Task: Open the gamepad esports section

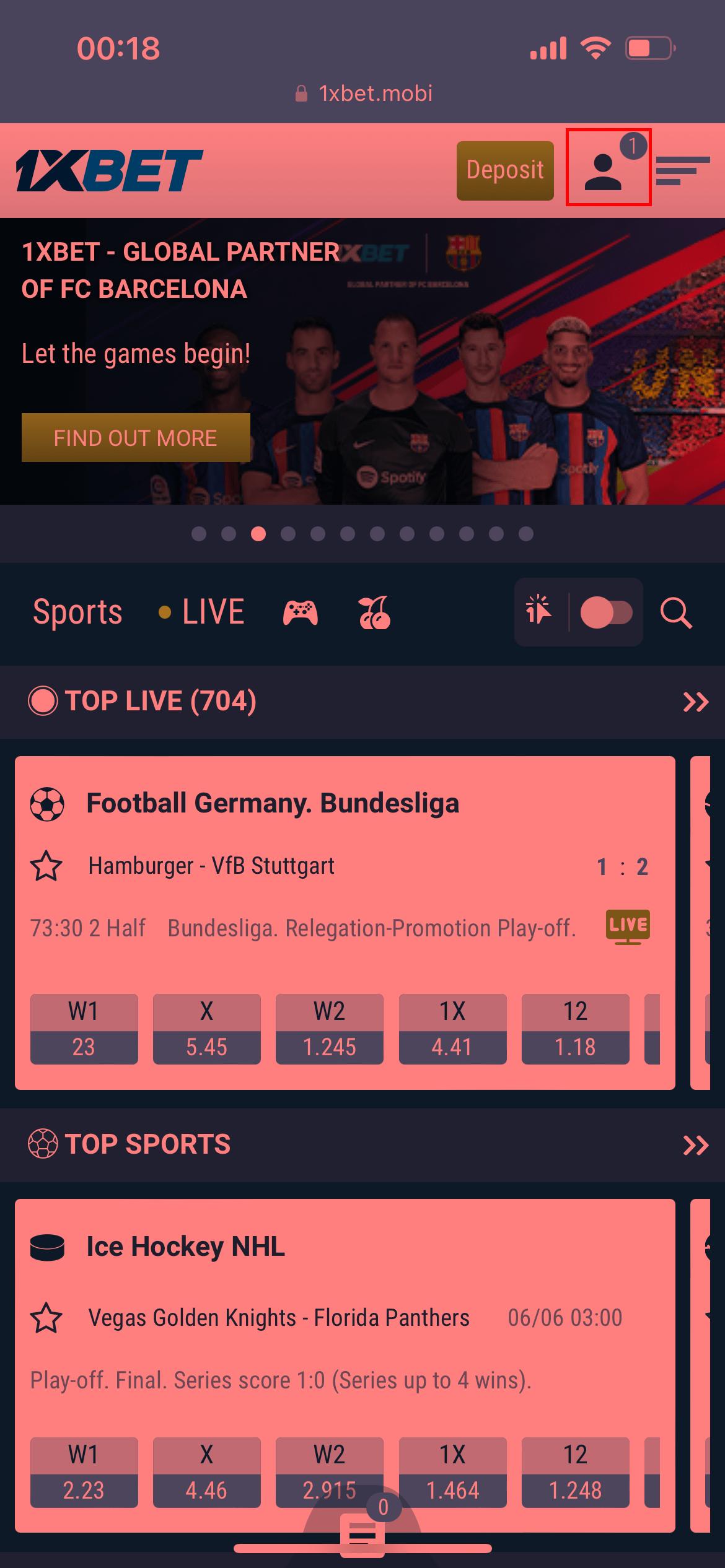Action: tap(301, 612)
